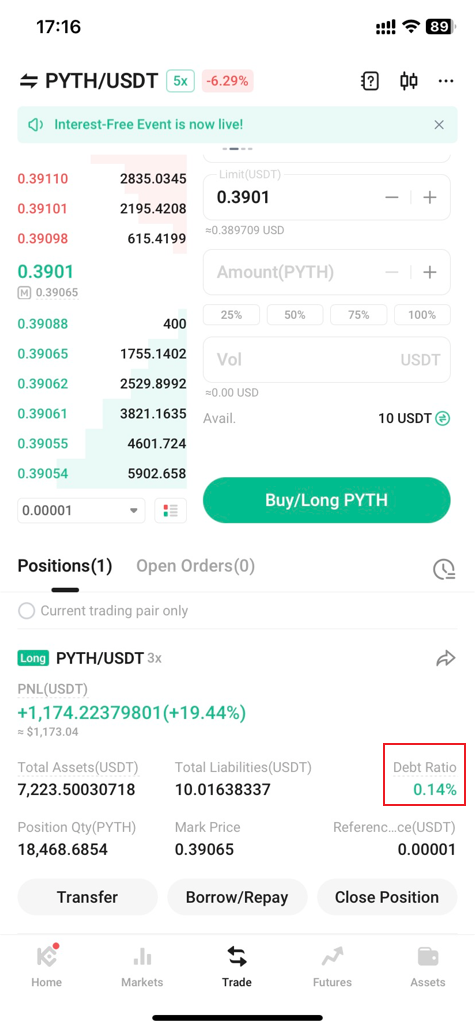Go to the Futures tab

(x=332, y=968)
